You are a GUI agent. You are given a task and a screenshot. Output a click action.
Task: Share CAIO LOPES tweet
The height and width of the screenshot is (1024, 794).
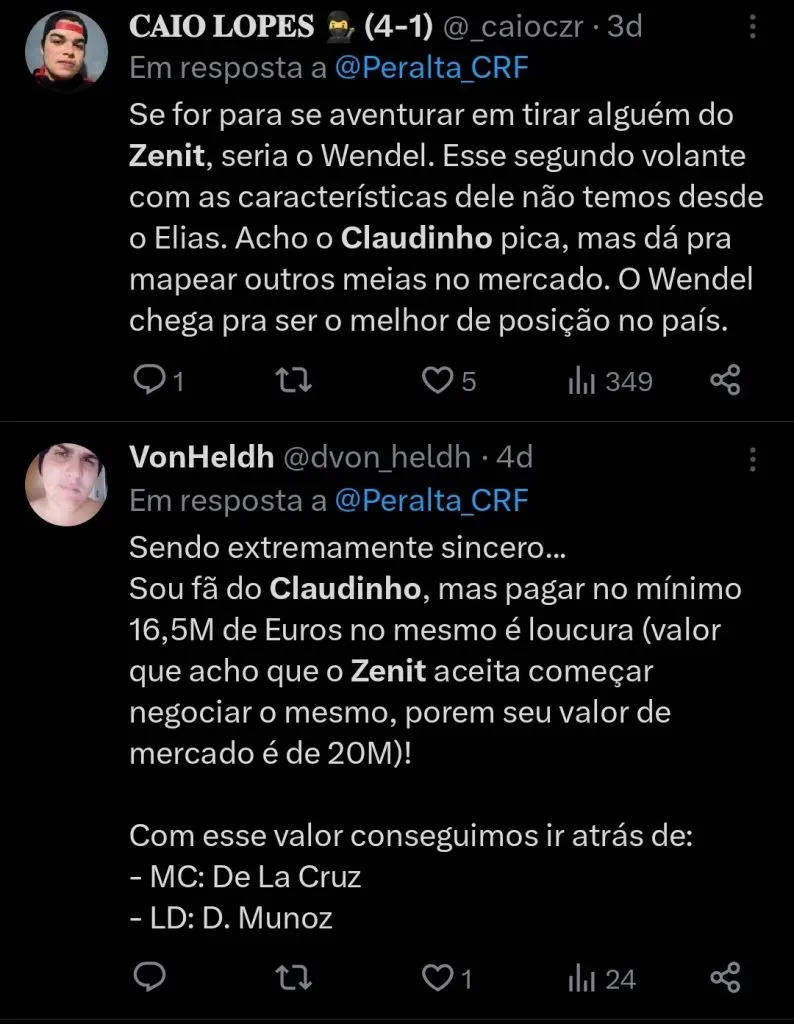725,380
